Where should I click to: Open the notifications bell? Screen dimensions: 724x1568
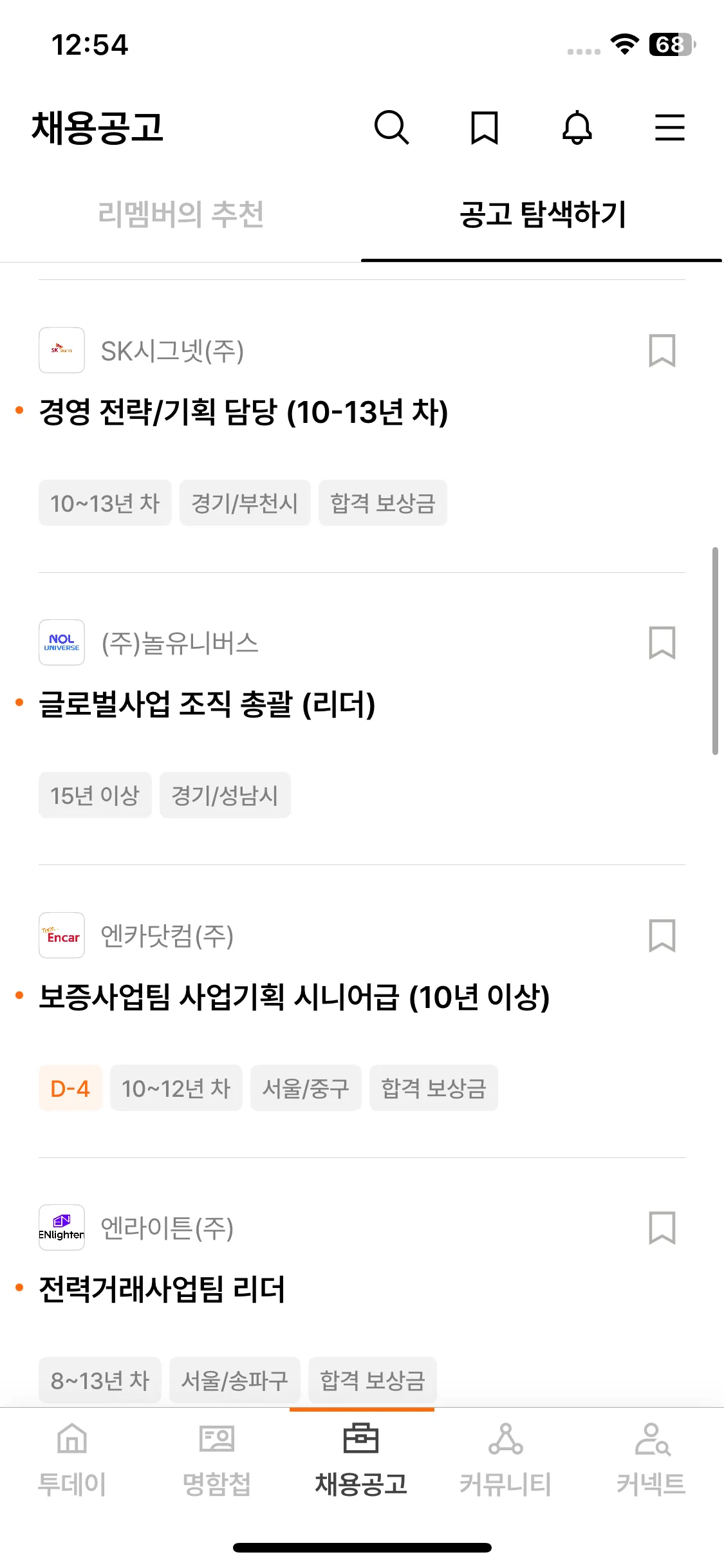[577, 127]
